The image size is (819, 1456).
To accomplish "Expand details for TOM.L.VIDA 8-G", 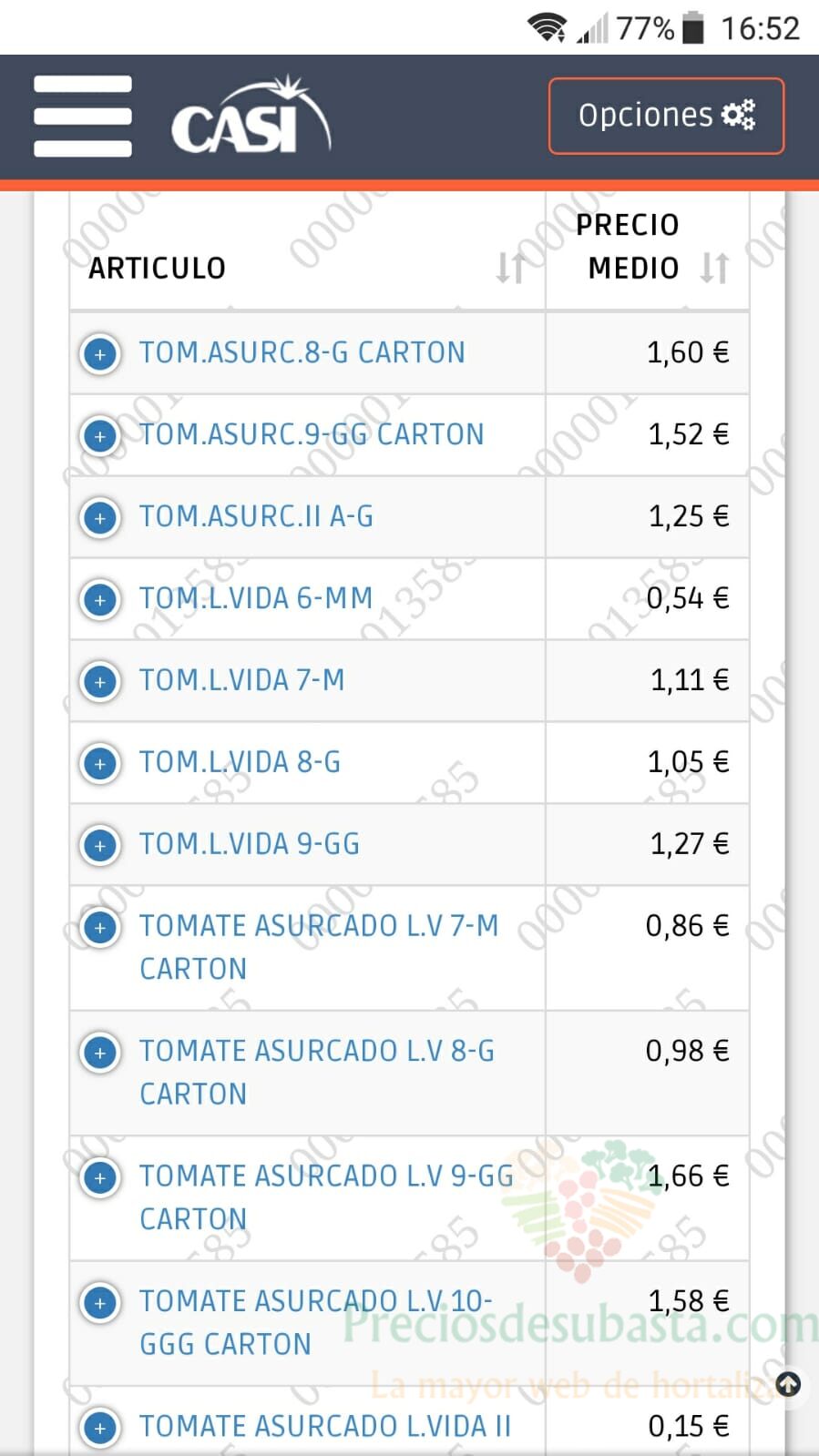I will click(x=100, y=763).
